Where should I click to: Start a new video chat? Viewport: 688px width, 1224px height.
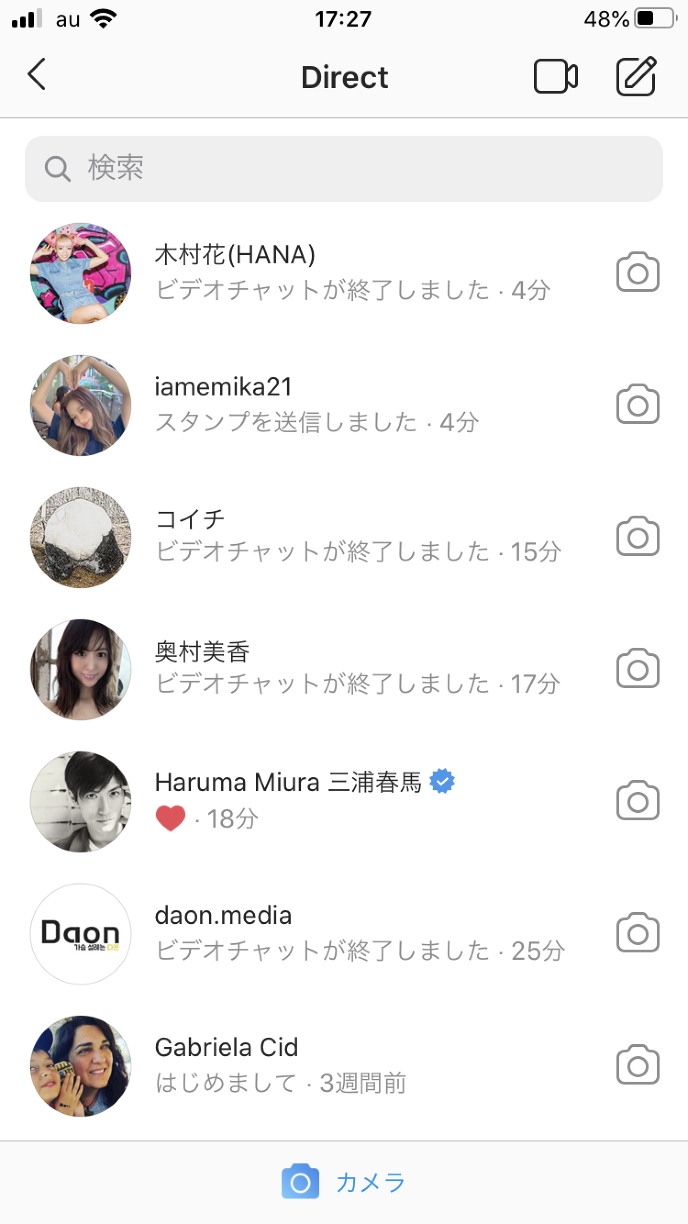coord(556,77)
